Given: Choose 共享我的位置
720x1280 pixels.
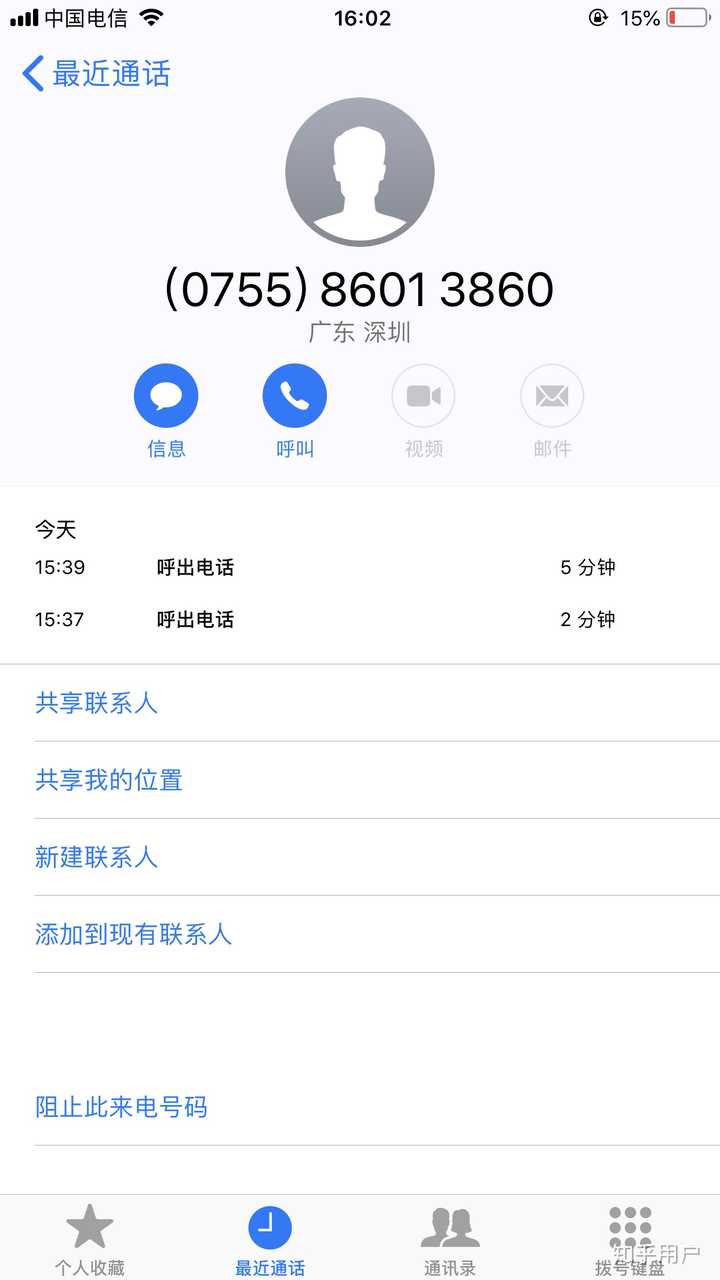Looking at the screenshot, I should point(109,780).
